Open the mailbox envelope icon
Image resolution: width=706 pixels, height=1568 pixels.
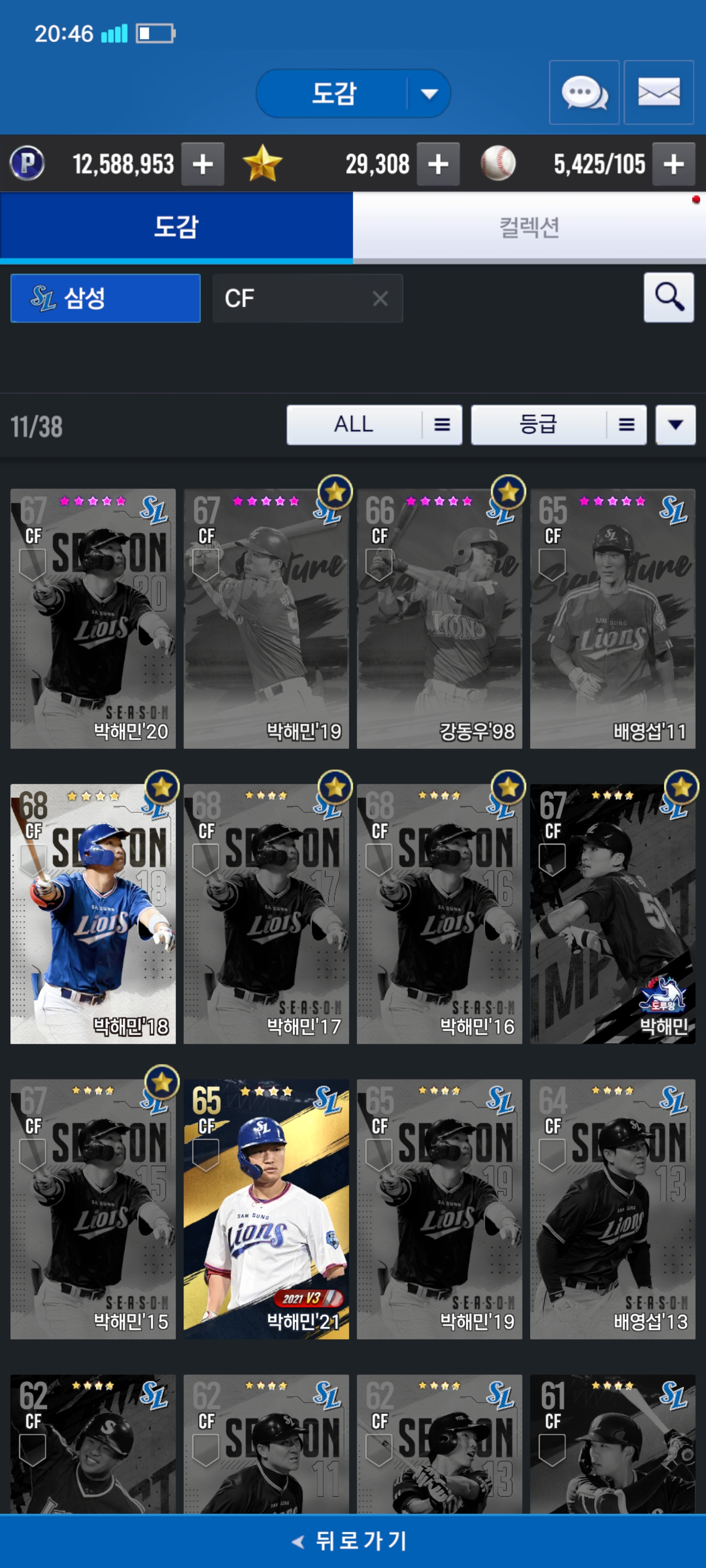pos(658,93)
